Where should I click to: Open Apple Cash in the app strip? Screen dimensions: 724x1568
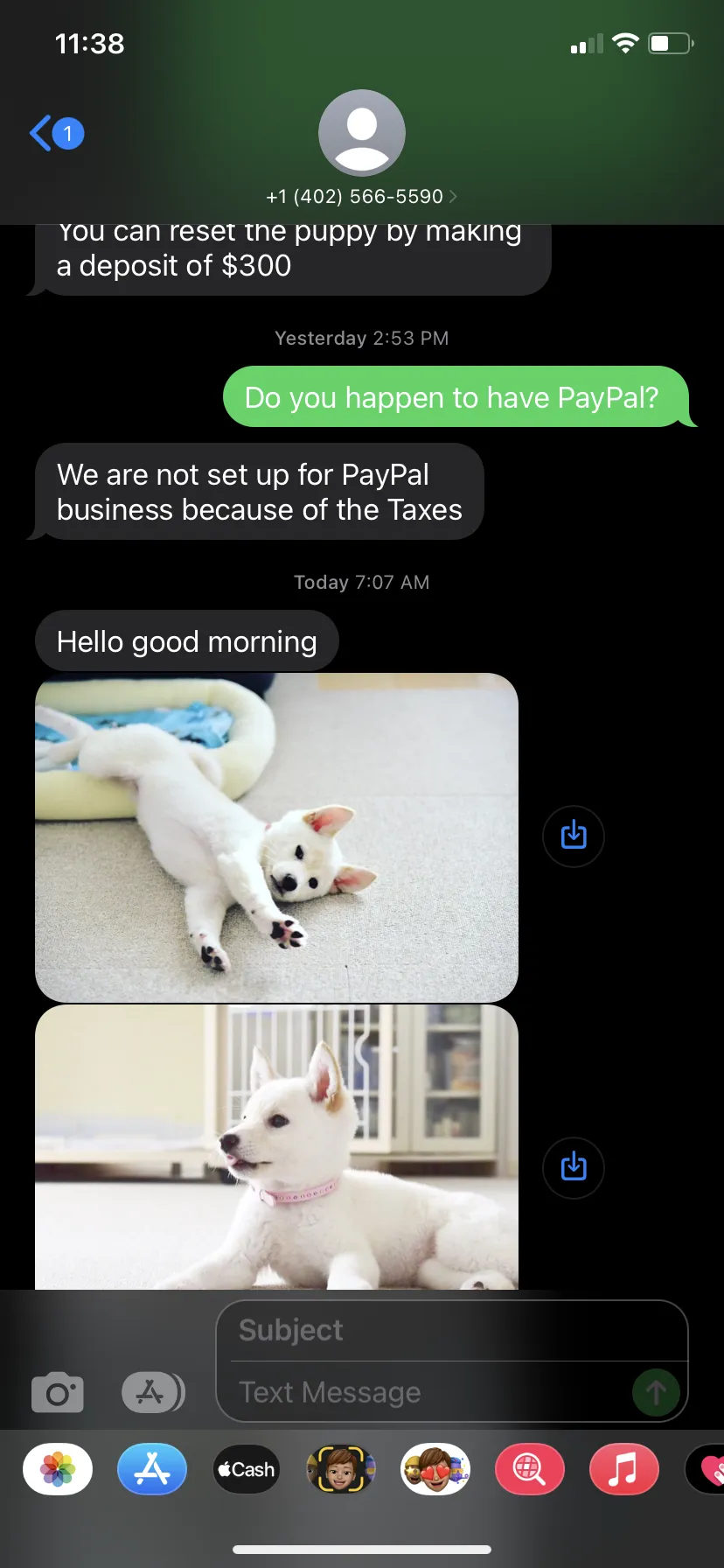(x=247, y=1469)
